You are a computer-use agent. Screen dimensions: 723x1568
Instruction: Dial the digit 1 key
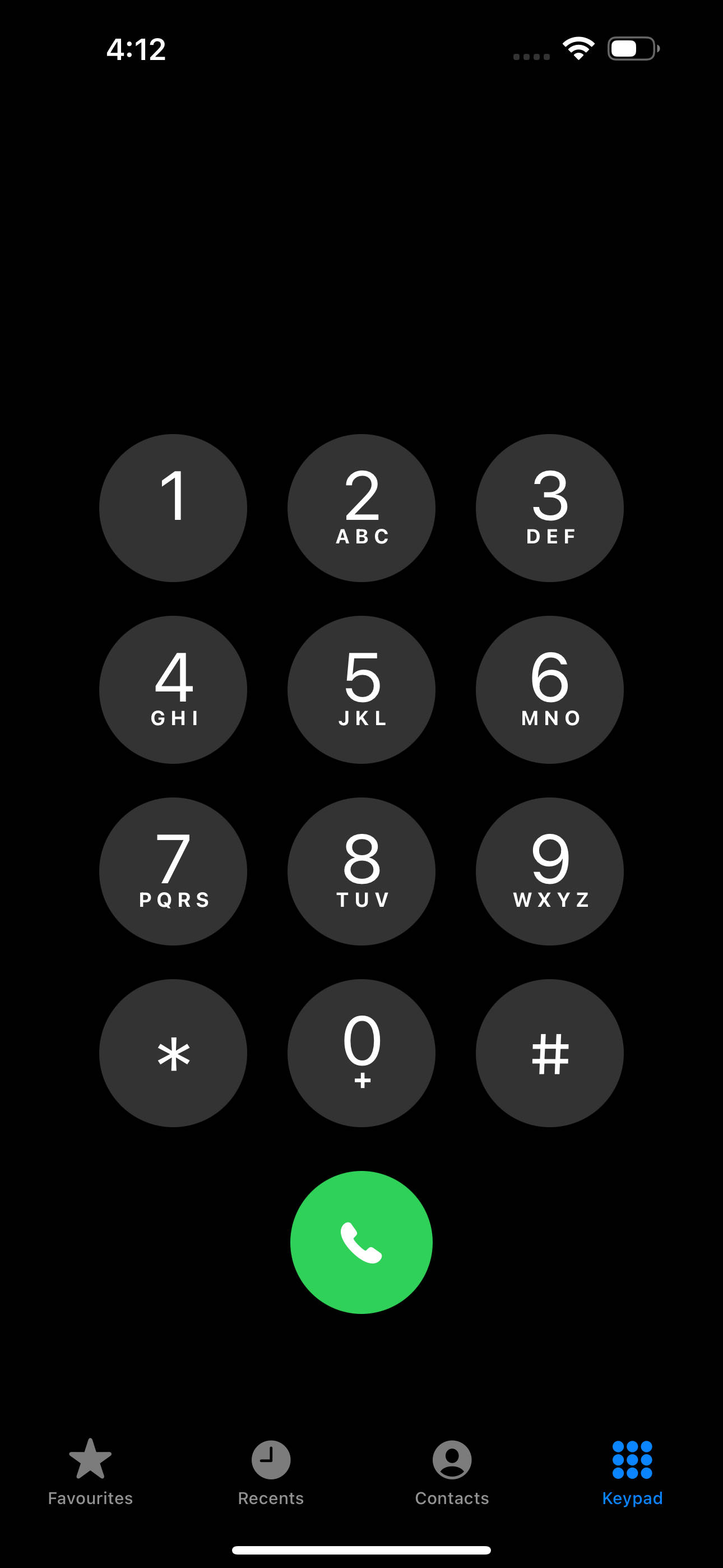173,508
